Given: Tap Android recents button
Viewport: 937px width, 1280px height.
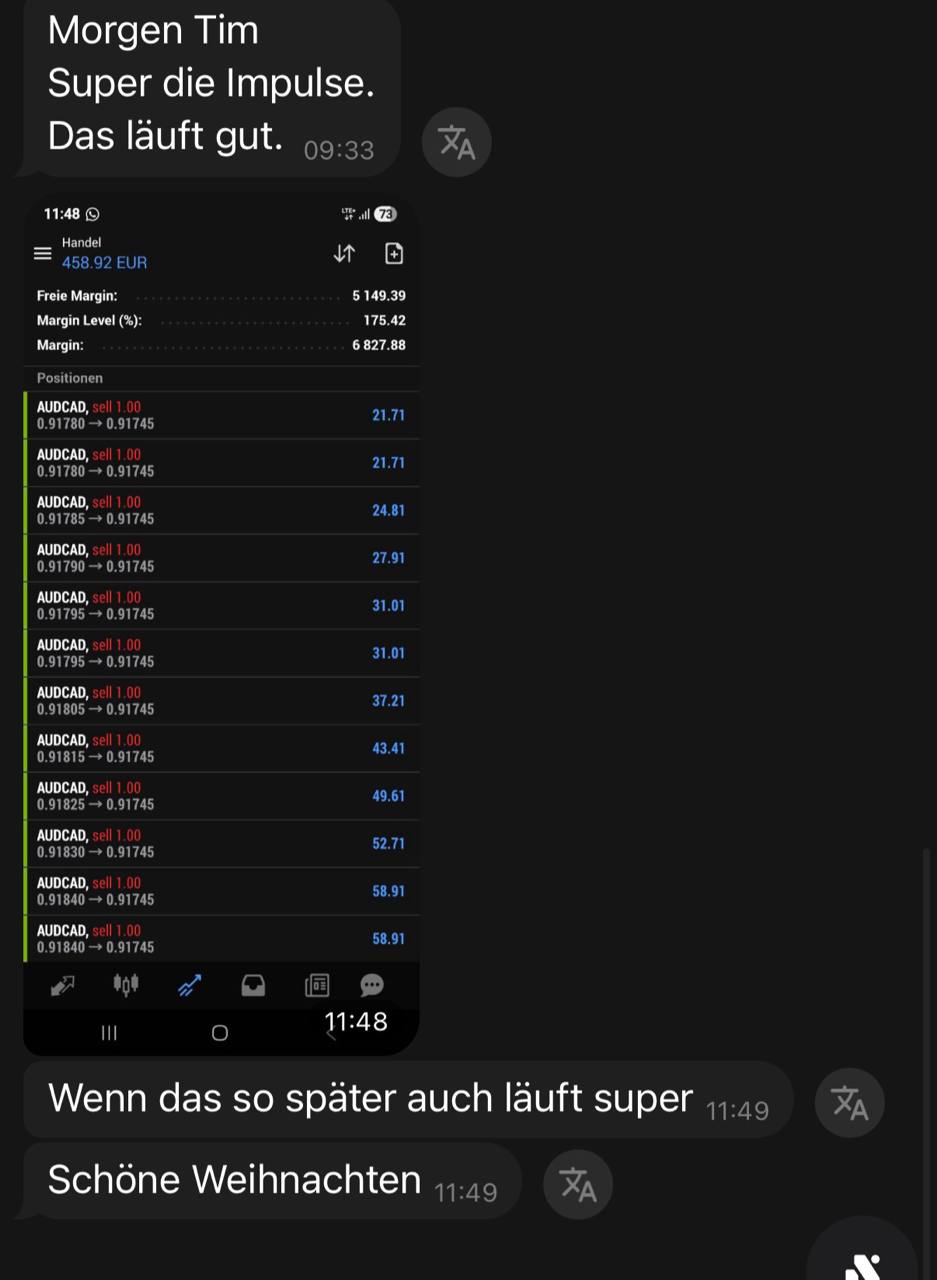Looking at the screenshot, I should coord(108,1033).
